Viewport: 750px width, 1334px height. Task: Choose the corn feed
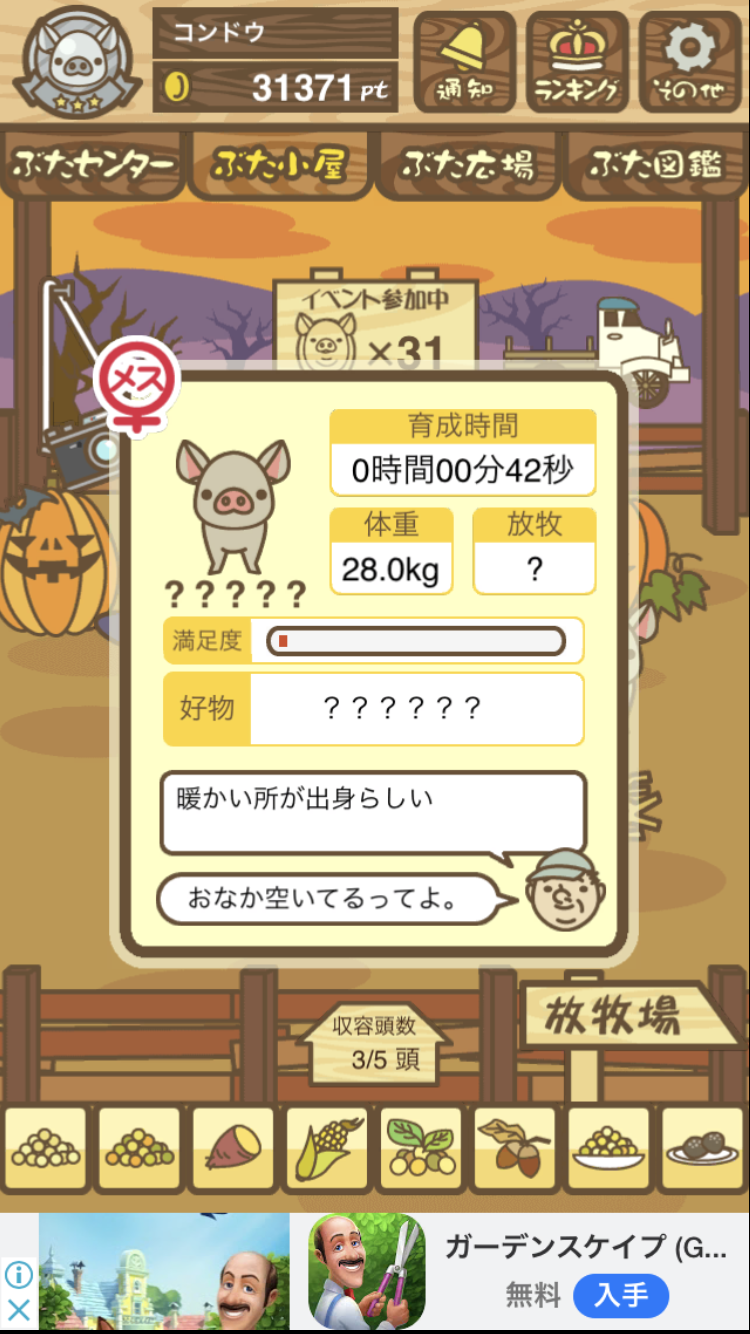pyautogui.click(x=327, y=1149)
